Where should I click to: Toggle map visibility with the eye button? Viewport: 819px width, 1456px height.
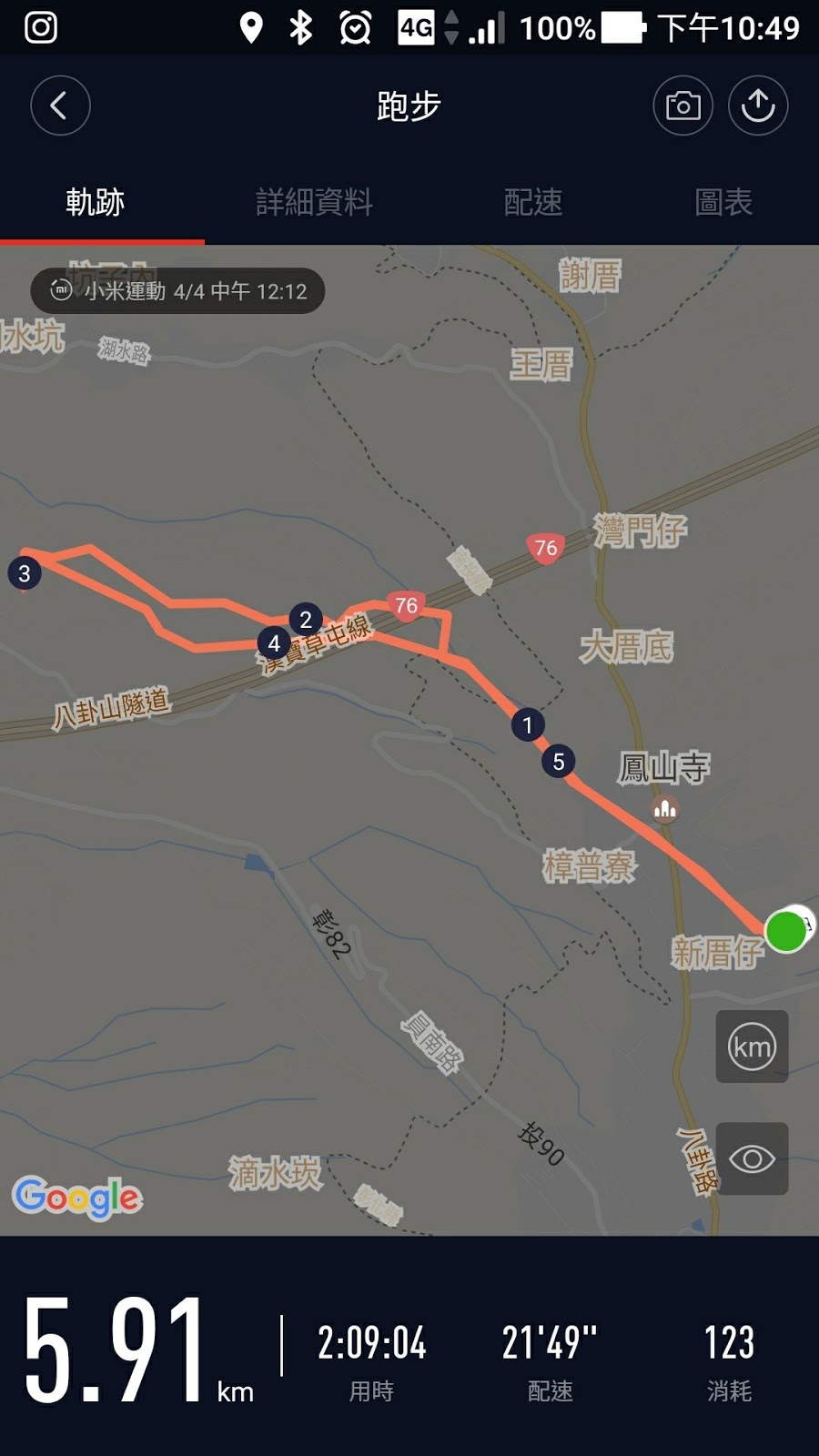click(752, 1158)
